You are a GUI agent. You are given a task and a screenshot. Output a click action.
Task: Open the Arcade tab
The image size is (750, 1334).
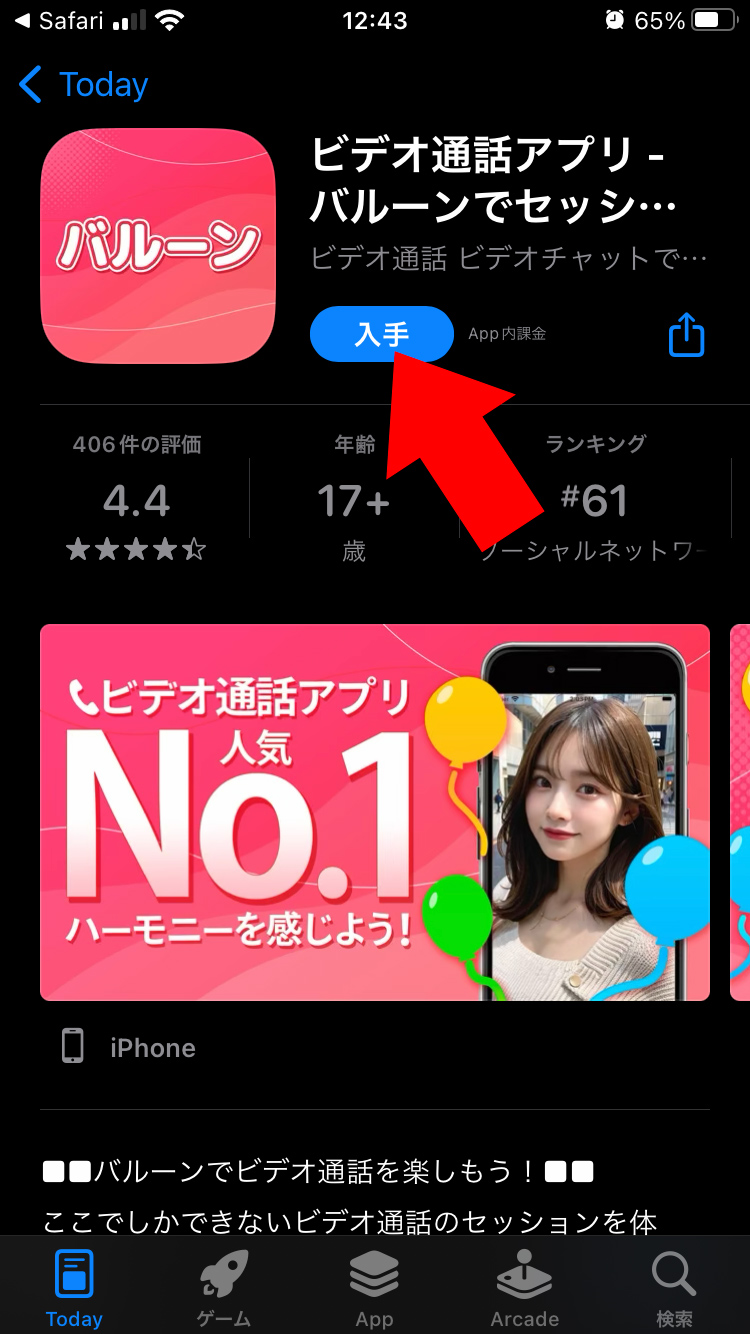tap(525, 1289)
